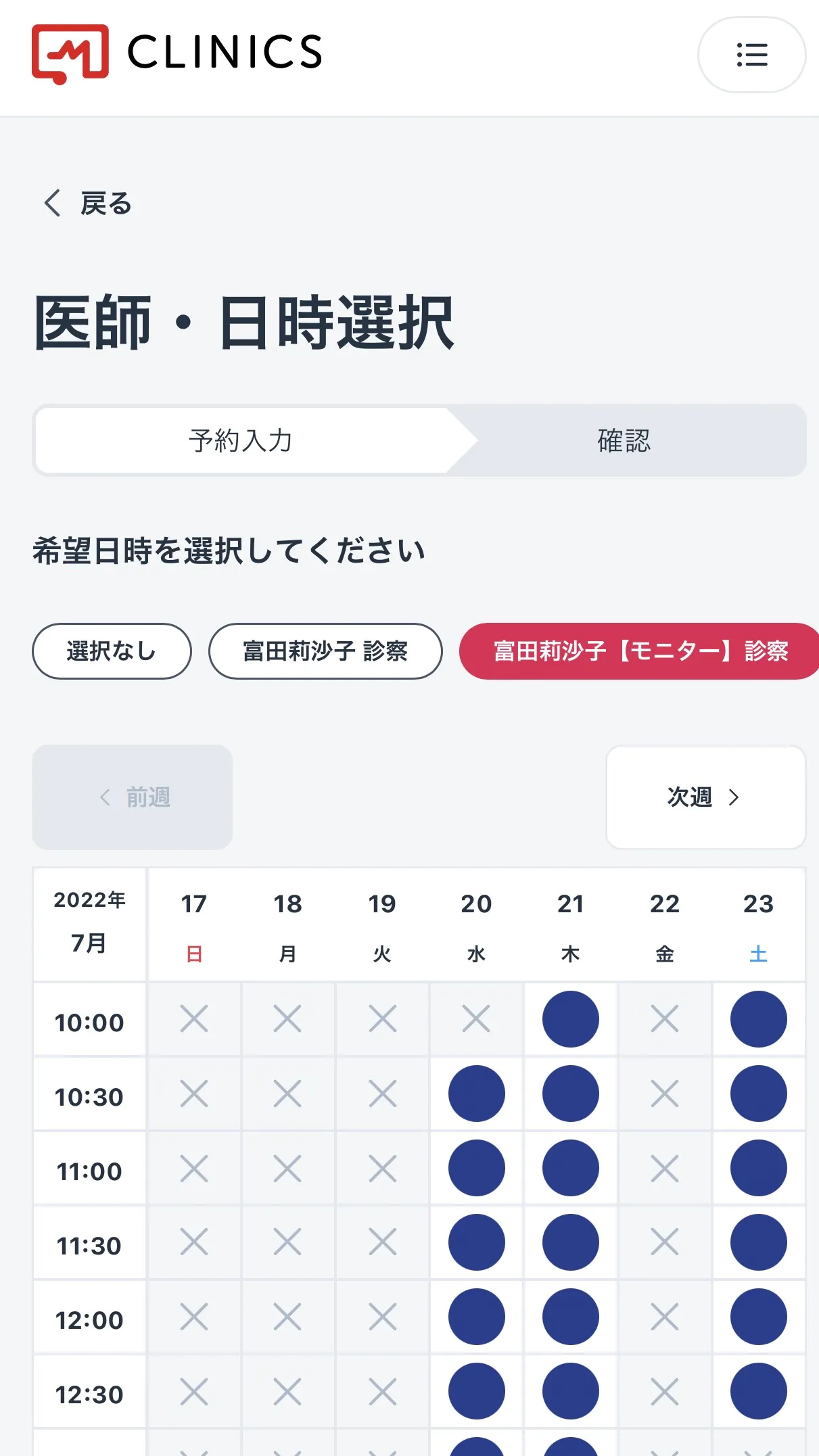Pick Wednesday 20 at 12:00 slot
The height and width of the screenshot is (1456, 819).
coord(476,1317)
